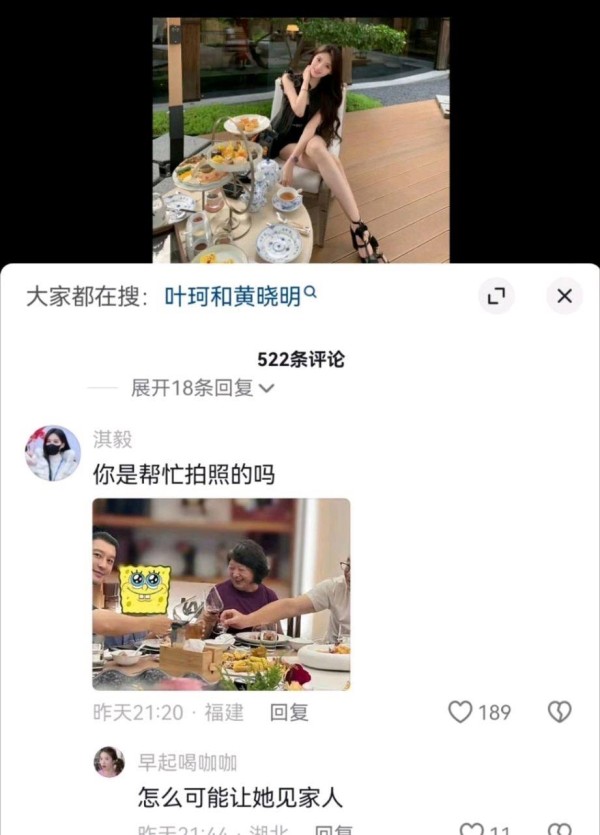
Task: Reply to 淇毅's comment
Action: point(289,712)
